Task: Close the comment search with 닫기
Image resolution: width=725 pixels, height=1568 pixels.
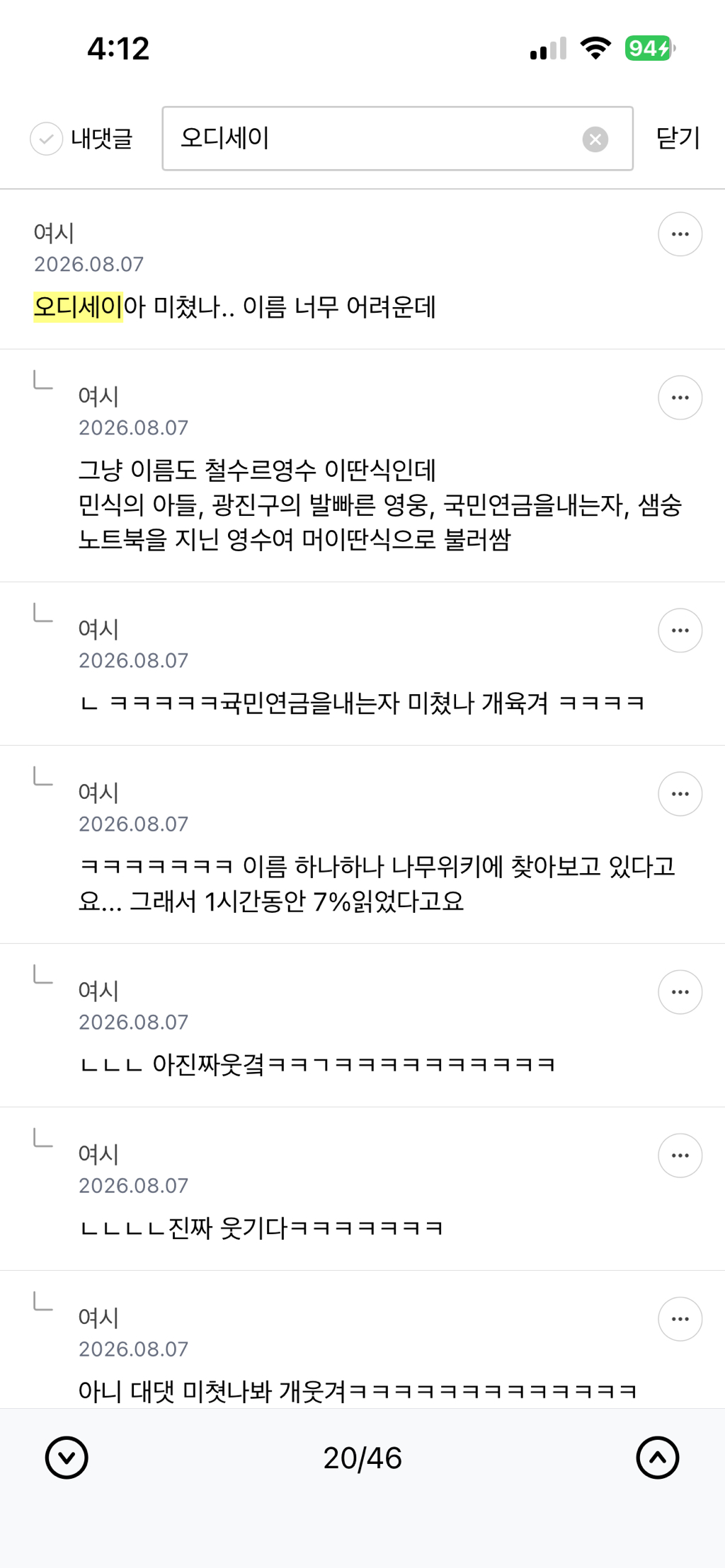Action: point(678,138)
